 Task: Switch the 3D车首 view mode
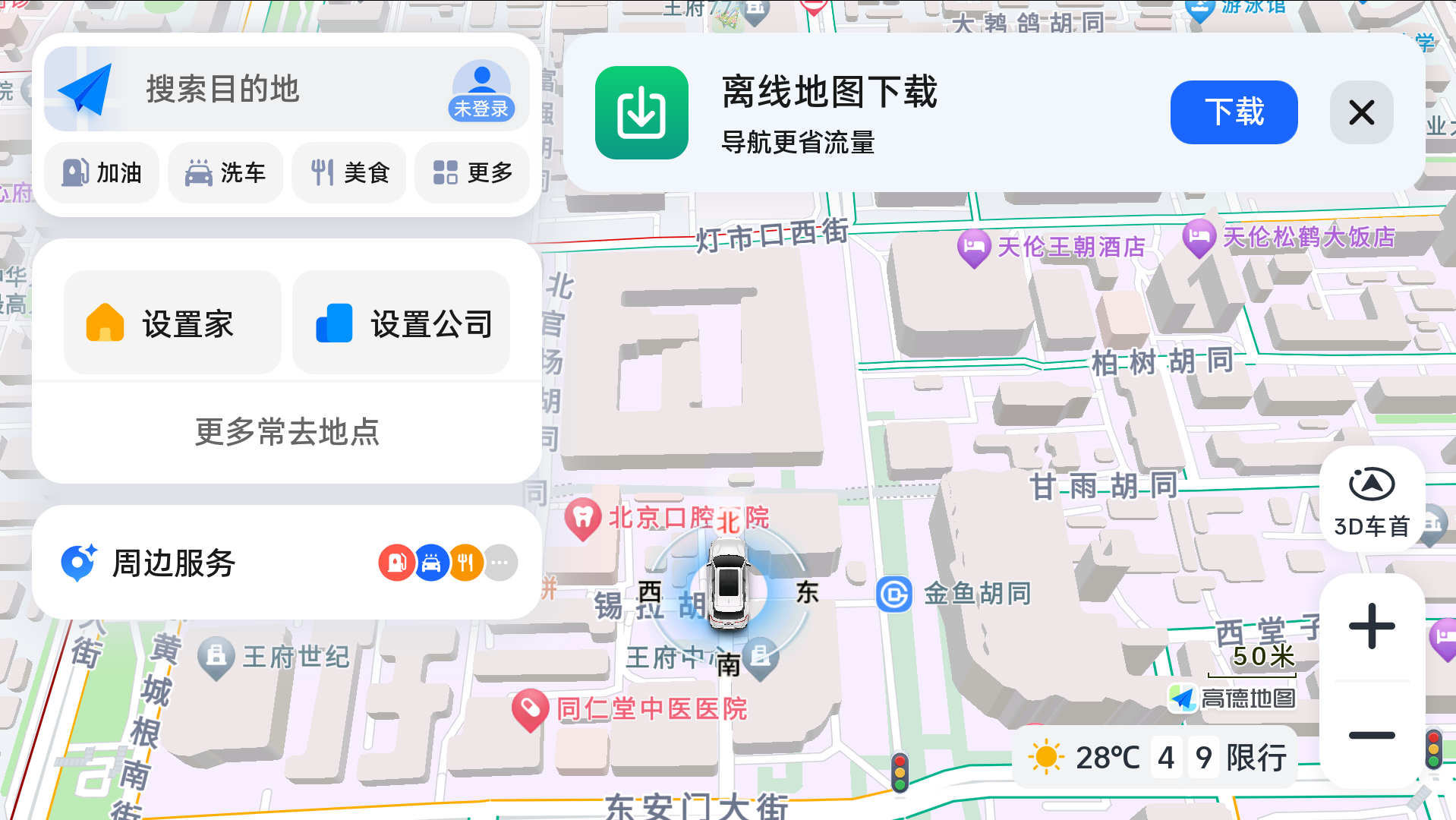point(1372,503)
